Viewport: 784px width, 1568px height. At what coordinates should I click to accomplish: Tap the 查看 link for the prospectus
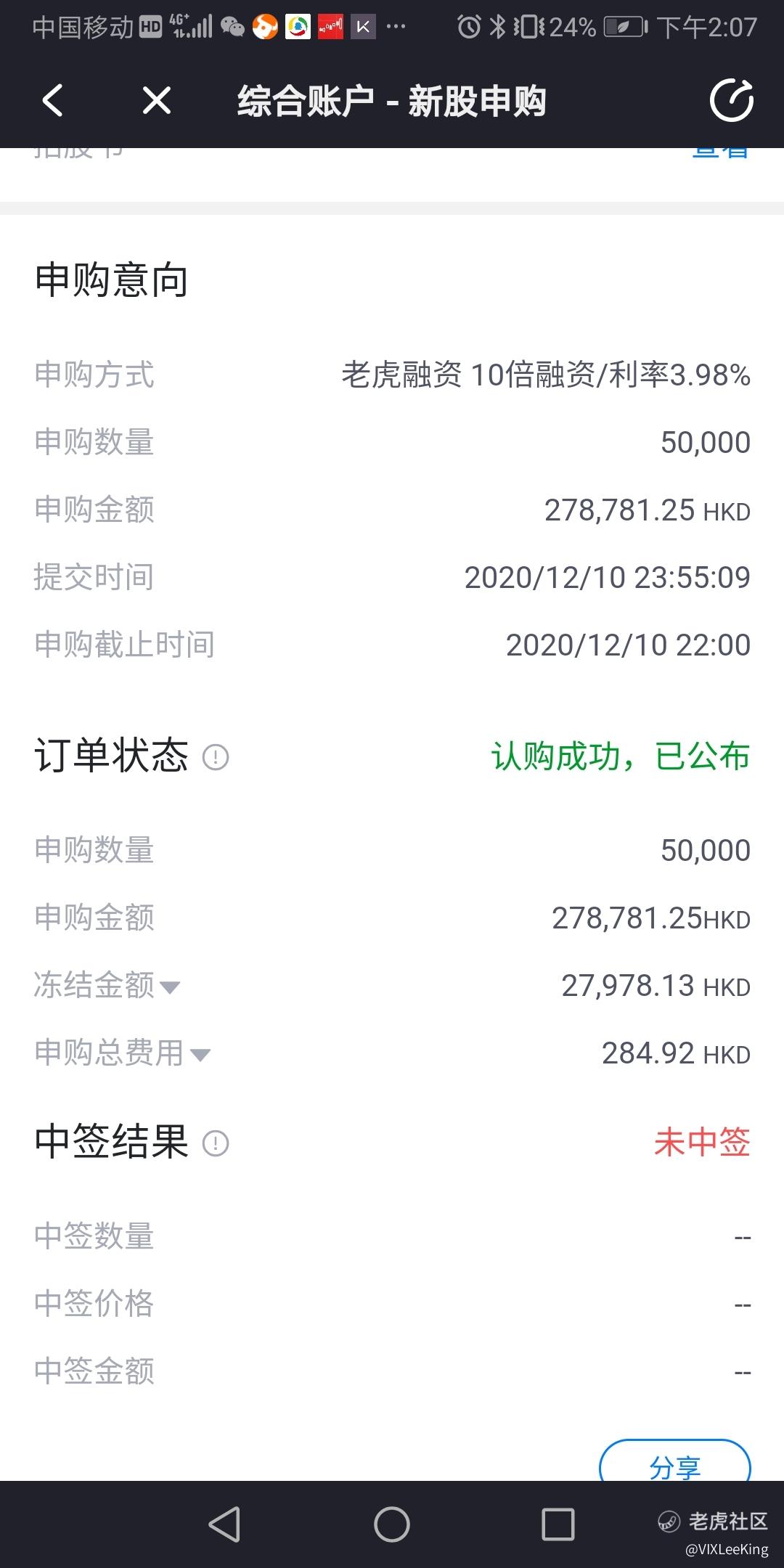coord(720,152)
